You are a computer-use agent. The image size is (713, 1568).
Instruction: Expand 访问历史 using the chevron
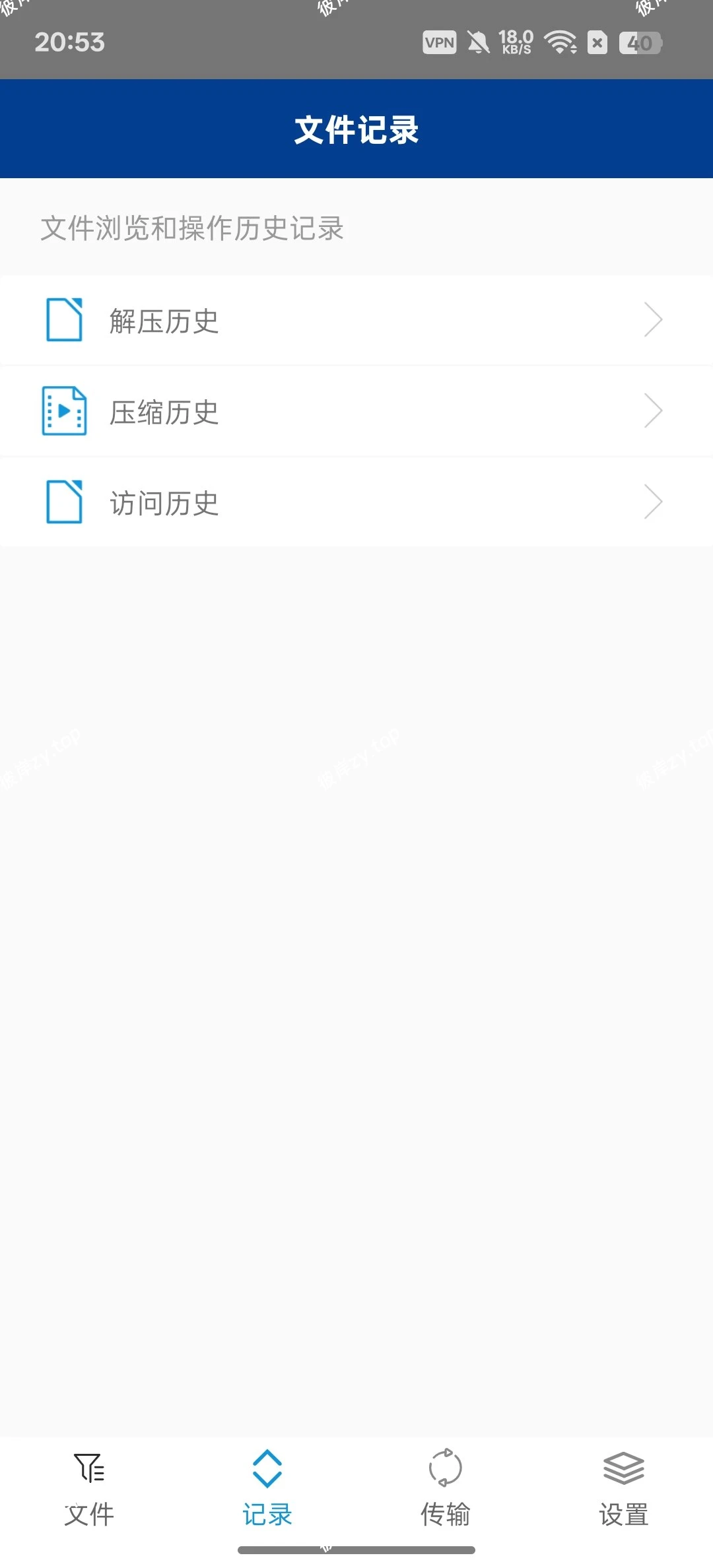point(653,502)
